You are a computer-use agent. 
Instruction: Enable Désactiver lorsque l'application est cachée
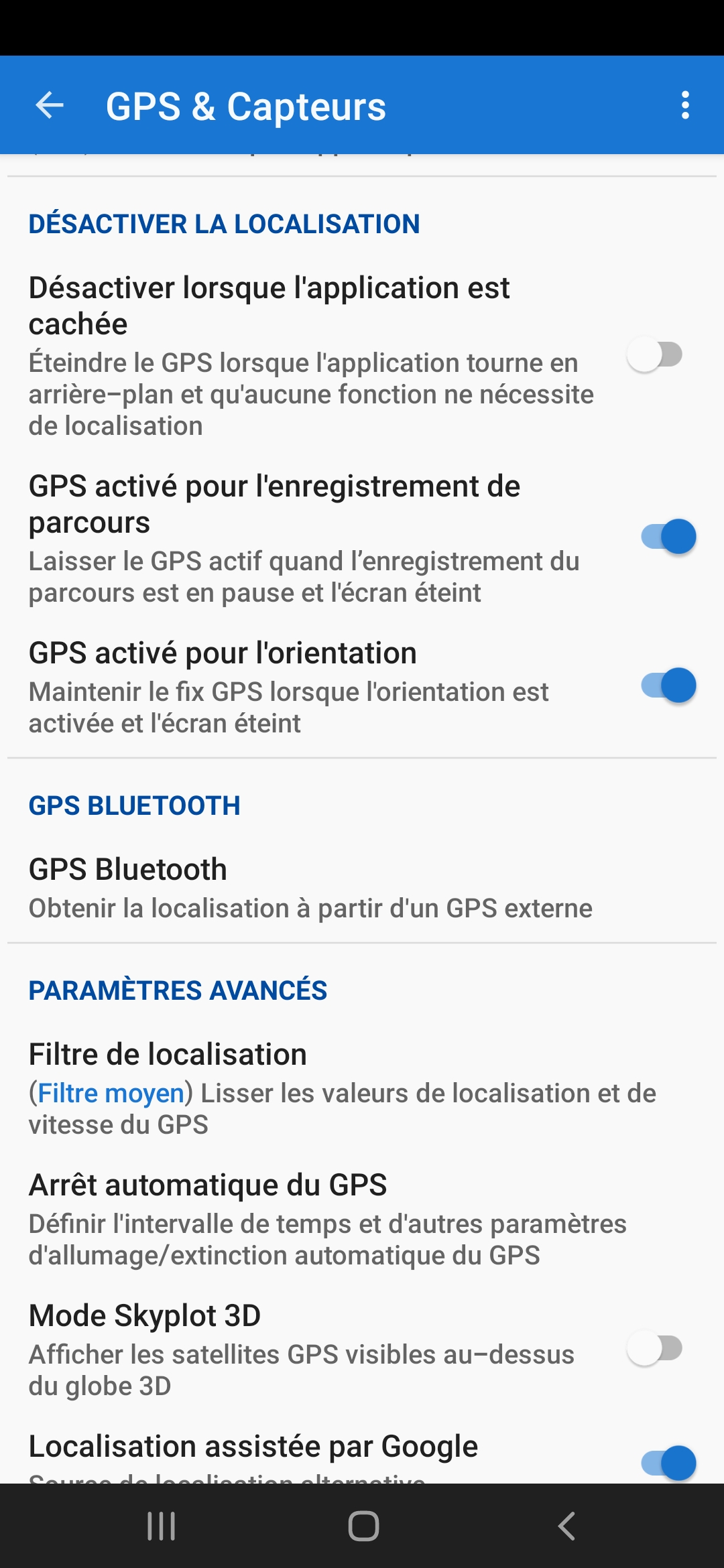(654, 355)
